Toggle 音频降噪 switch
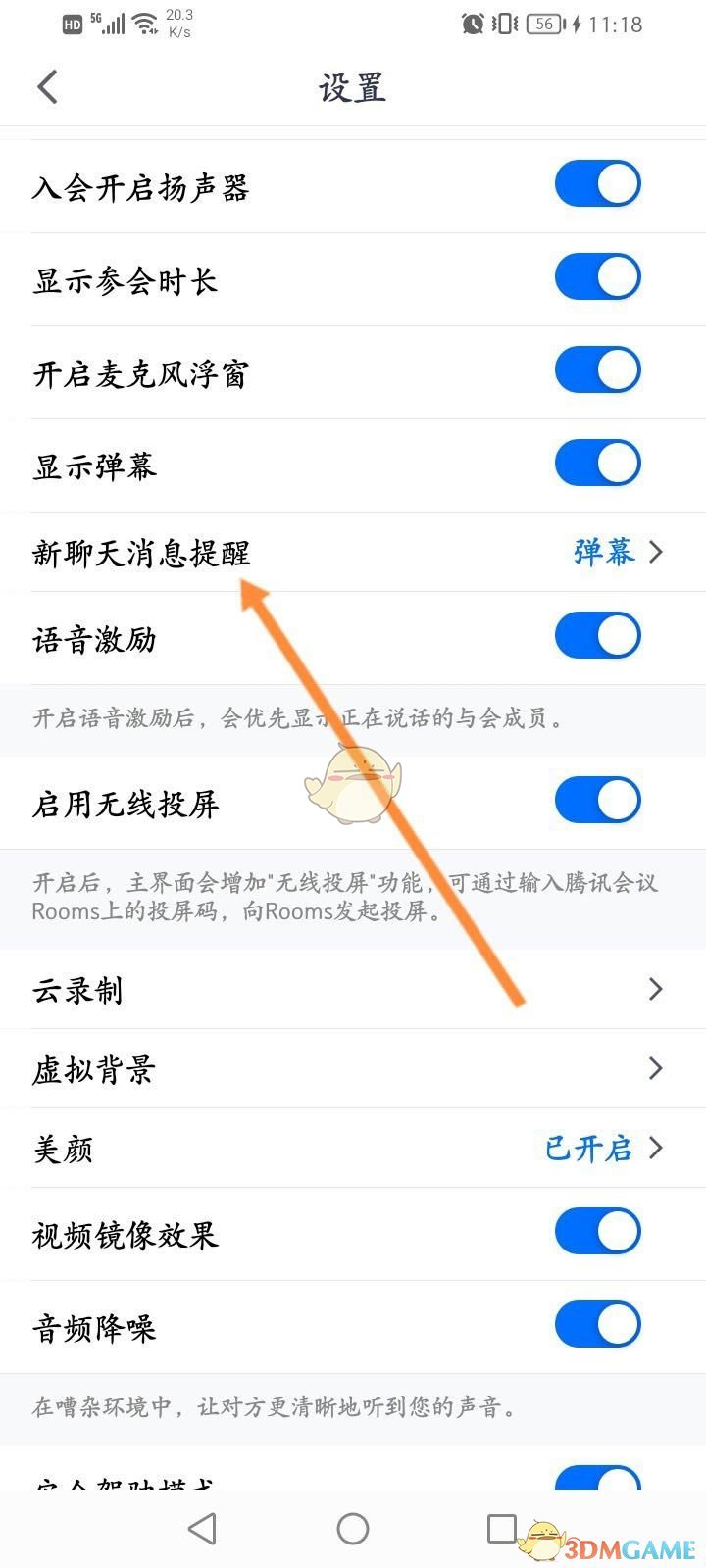The height and width of the screenshot is (1568, 706). click(597, 1325)
